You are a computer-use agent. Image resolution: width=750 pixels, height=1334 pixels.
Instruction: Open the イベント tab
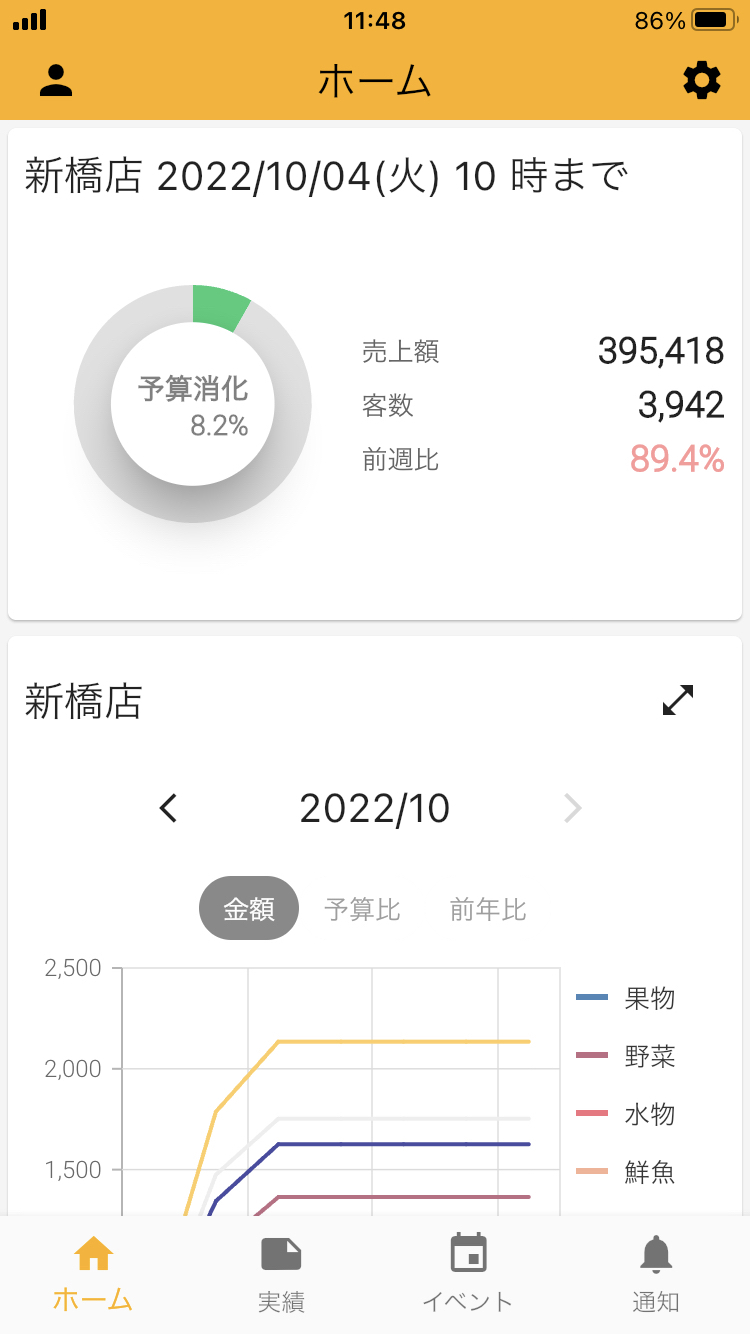pyautogui.click(x=468, y=1273)
